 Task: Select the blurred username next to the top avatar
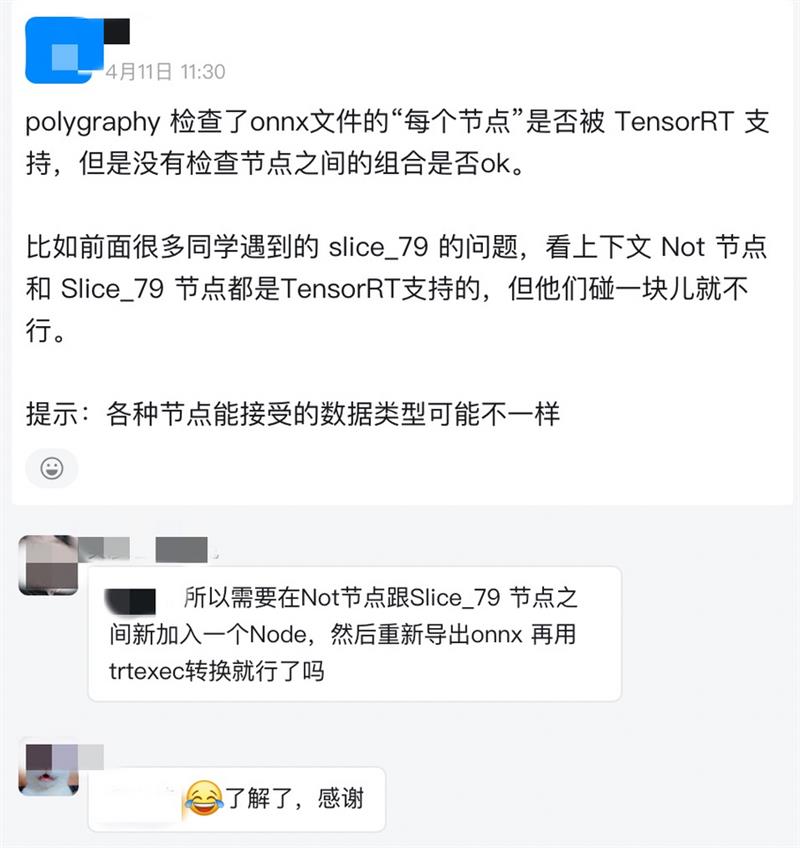point(118,30)
